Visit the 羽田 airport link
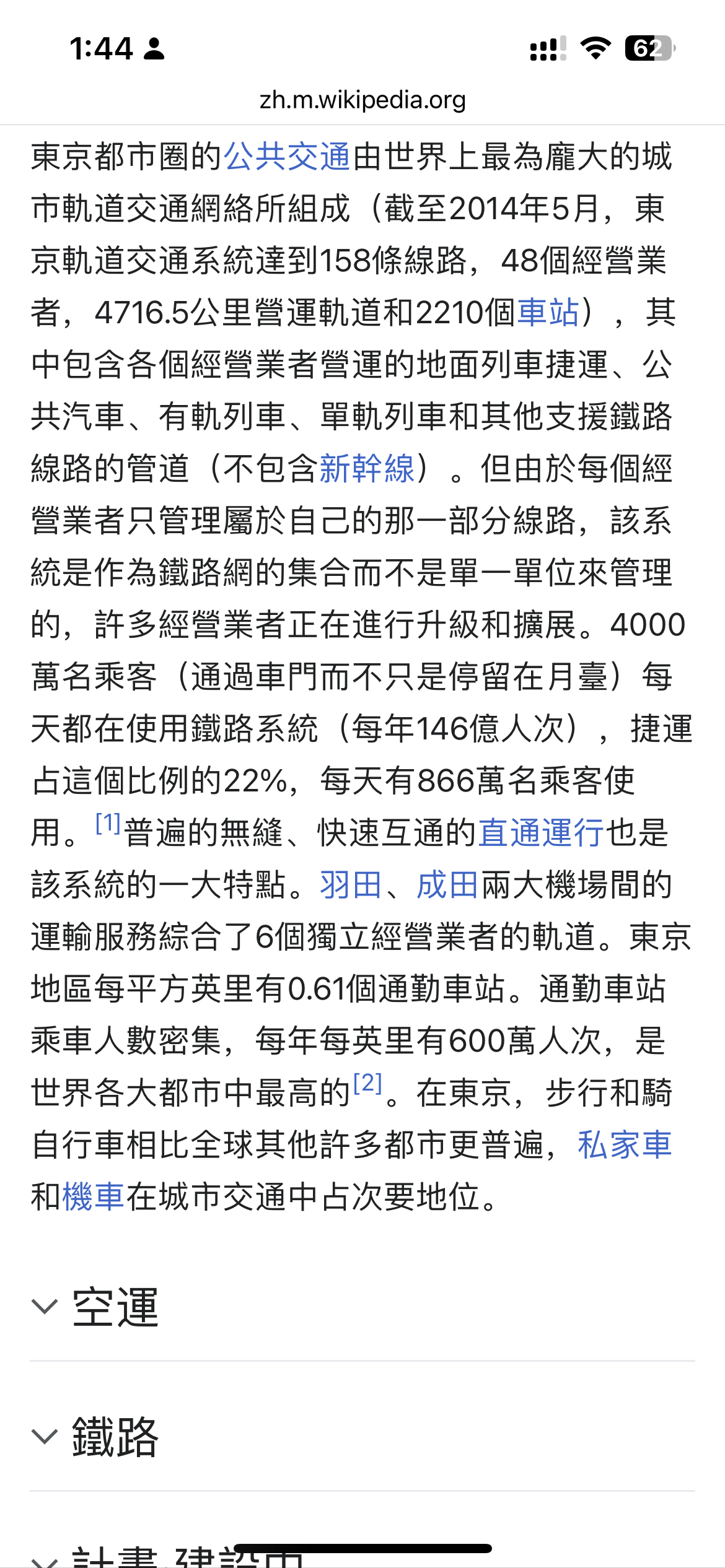The width and height of the screenshot is (725, 1568). 351,884
